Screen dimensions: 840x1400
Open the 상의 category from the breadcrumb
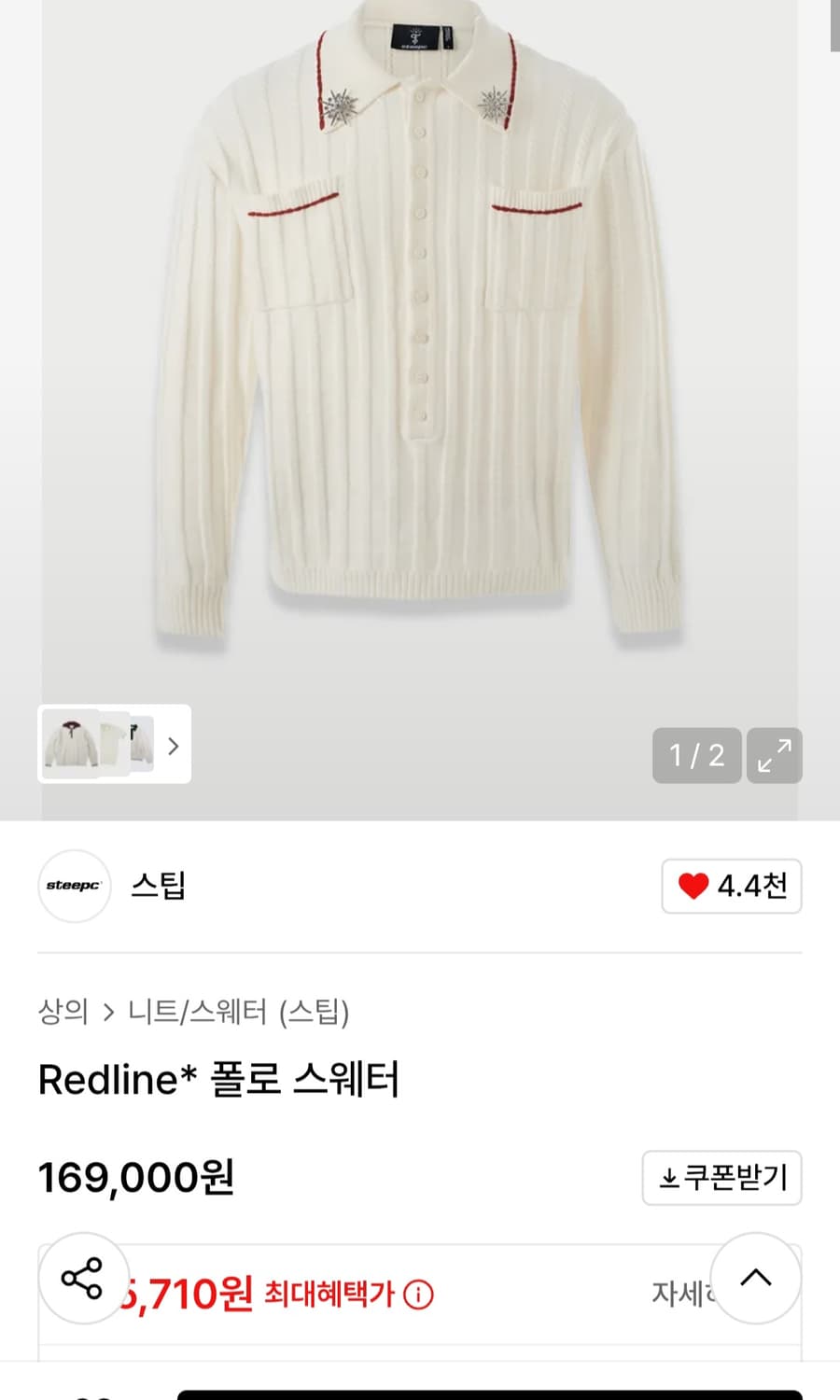click(62, 1011)
